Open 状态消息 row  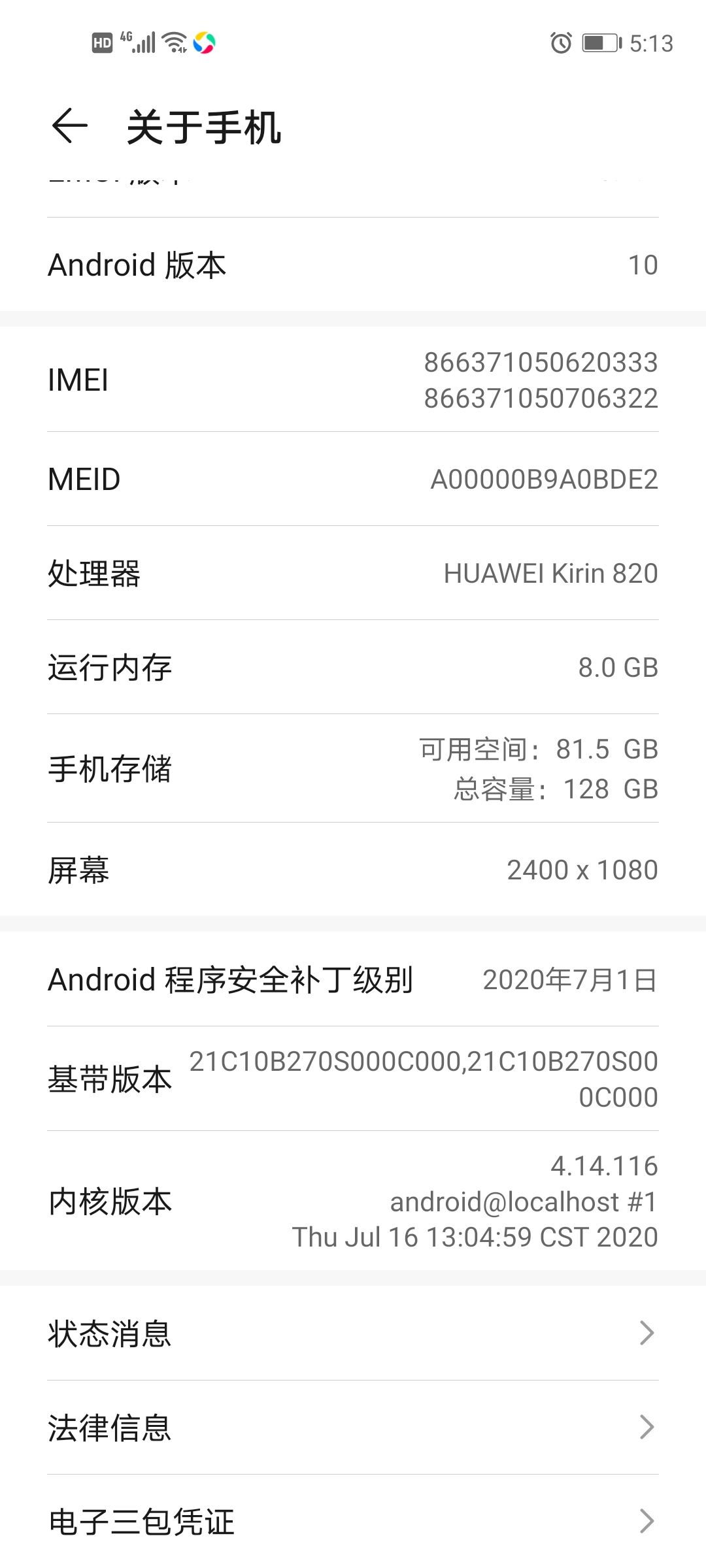click(x=353, y=1333)
